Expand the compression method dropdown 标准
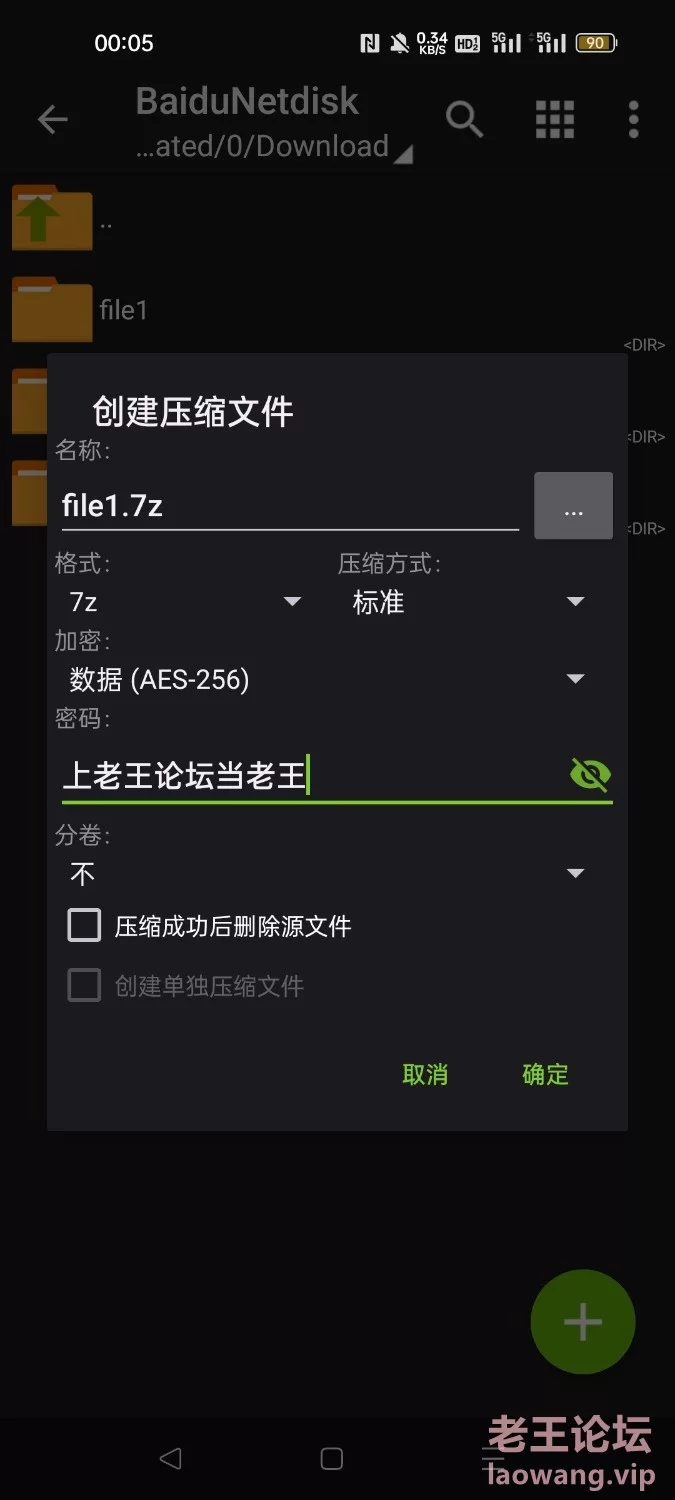The image size is (675, 1500). (x=467, y=602)
